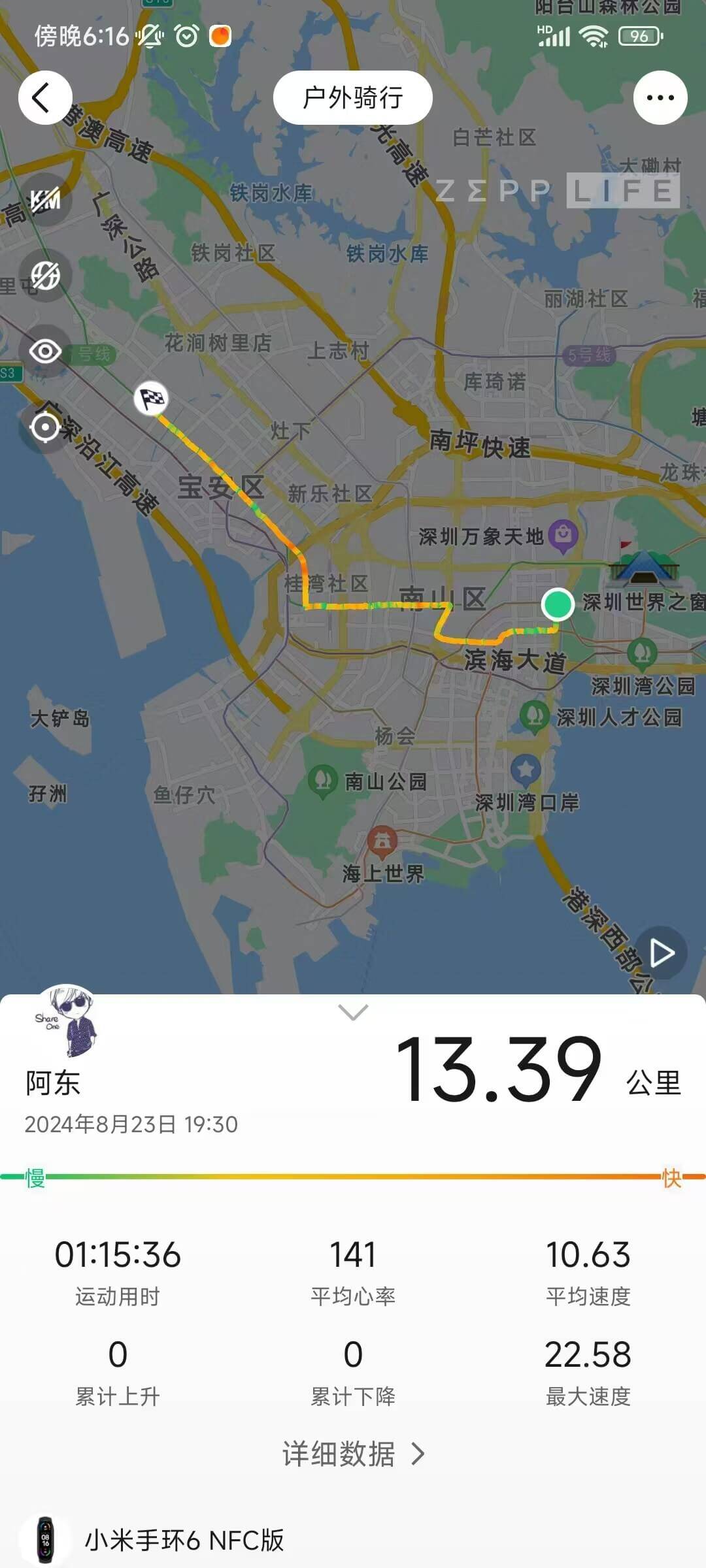Screen dimensions: 706x1568
Task: Go back using the top-left arrow
Action: pyautogui.click(x=44, y=98)
